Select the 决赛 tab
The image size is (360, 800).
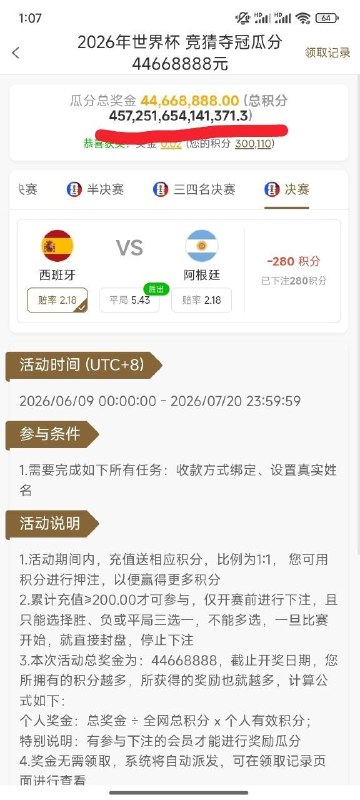[287, 190]
